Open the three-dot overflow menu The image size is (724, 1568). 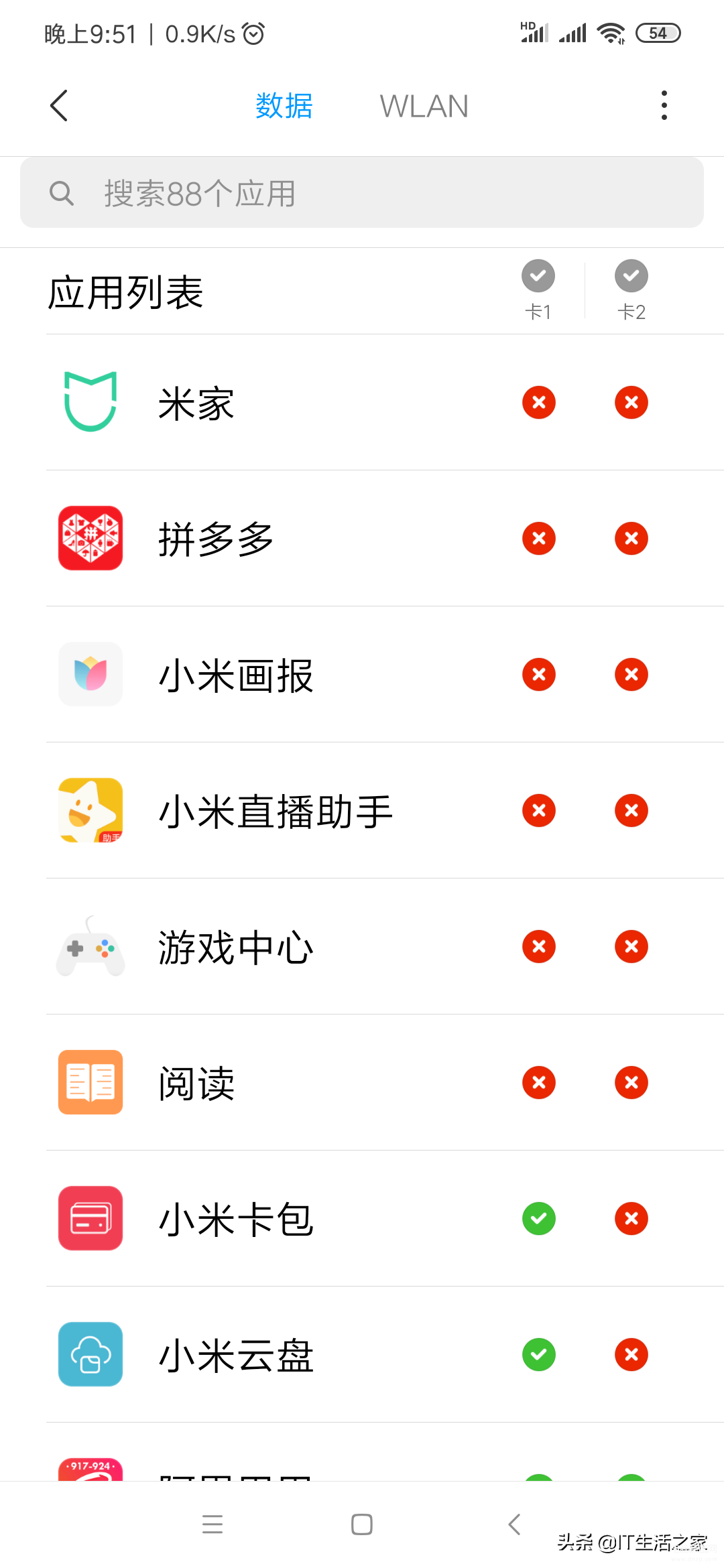tap(664, 106)
